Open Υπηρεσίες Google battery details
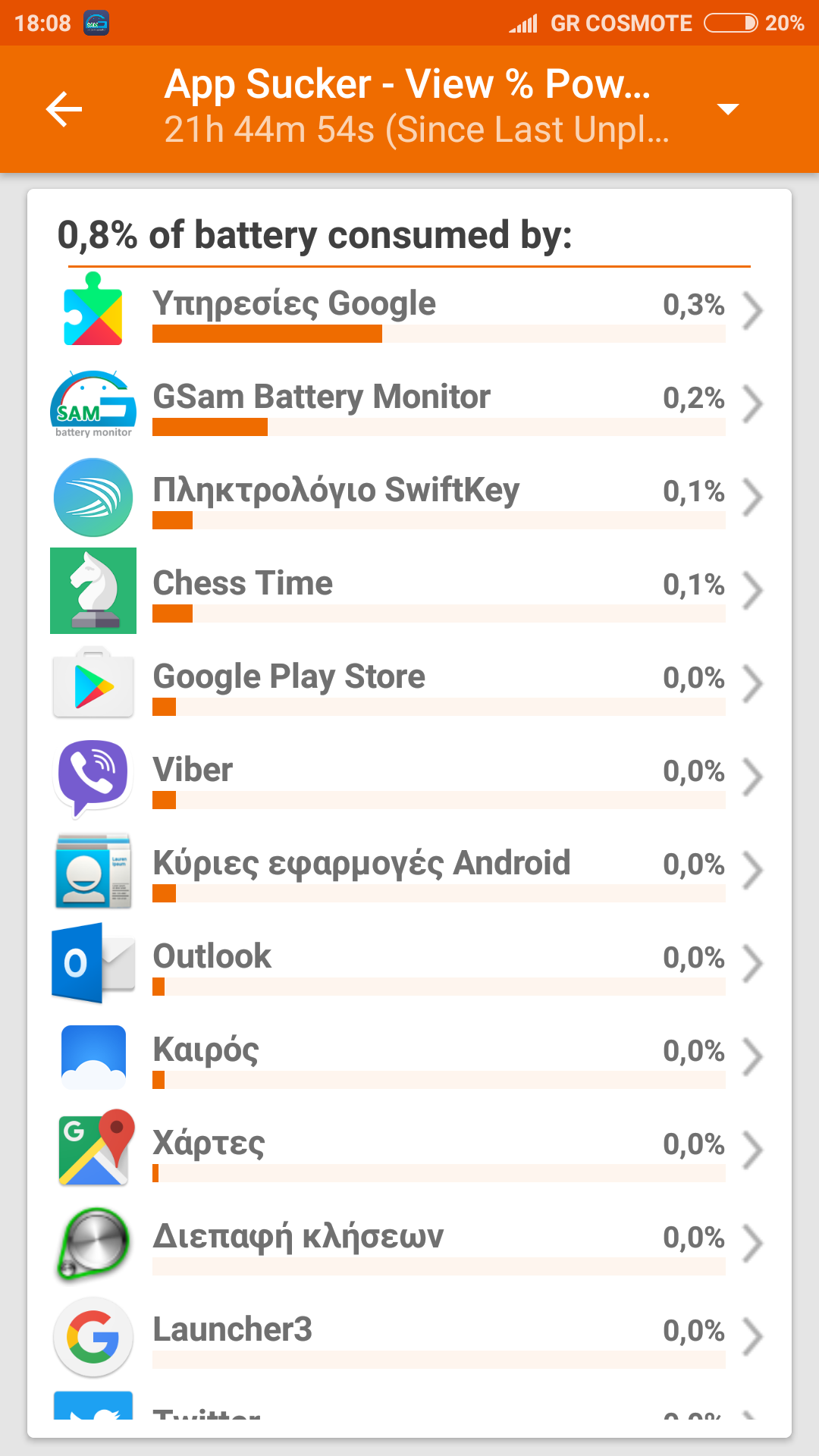Viewport: 819px width, 1456px height. coord(409,310)
